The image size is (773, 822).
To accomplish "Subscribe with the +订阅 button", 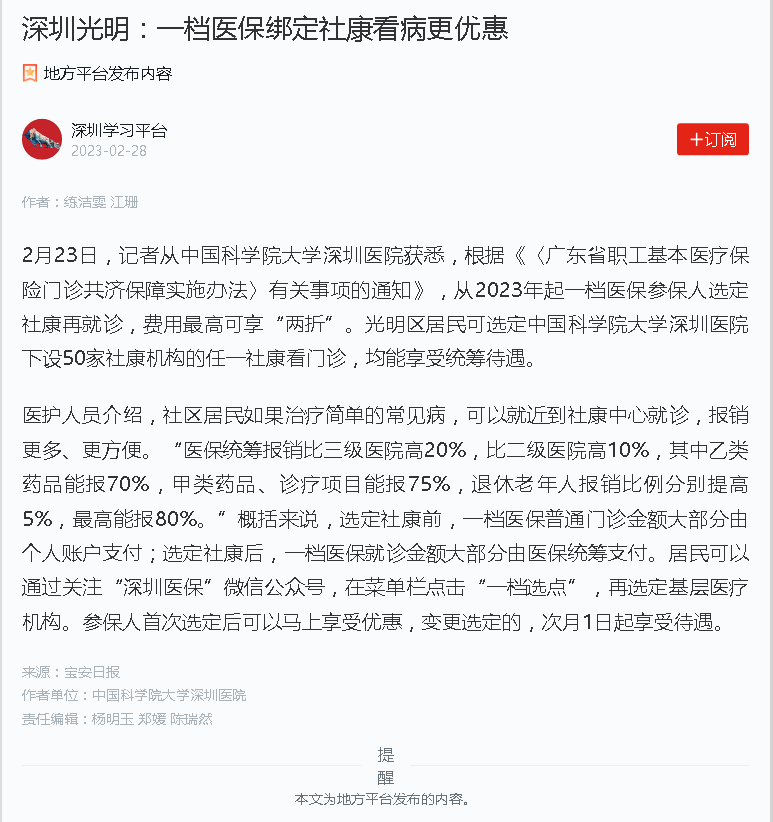I will point(712,140).
